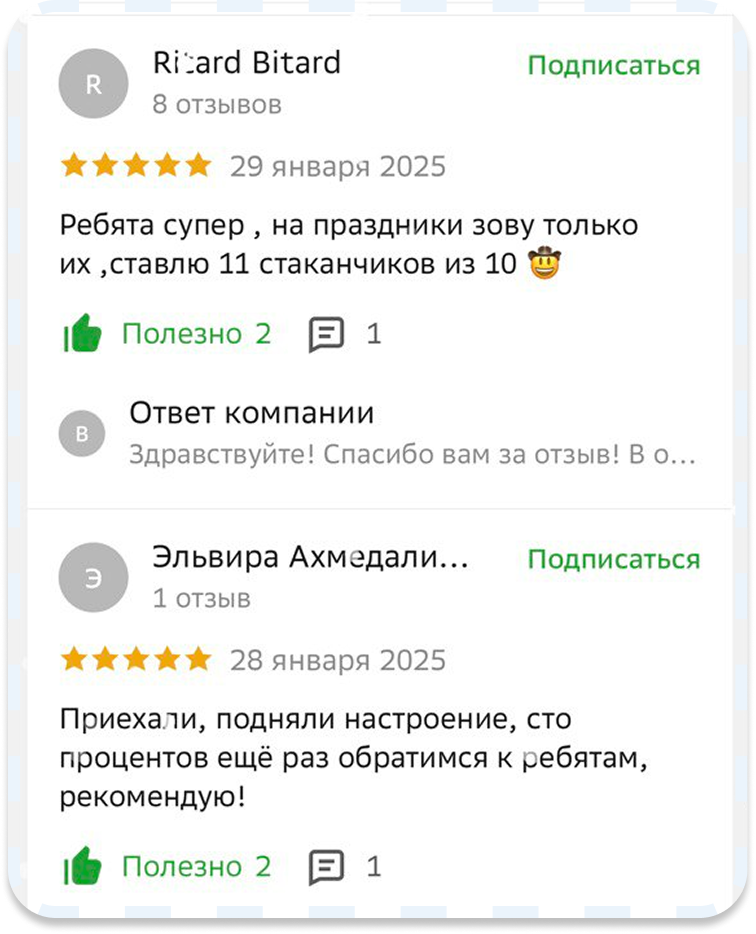Mark Ritard Bitard's review as helpful

click(84, 334)
